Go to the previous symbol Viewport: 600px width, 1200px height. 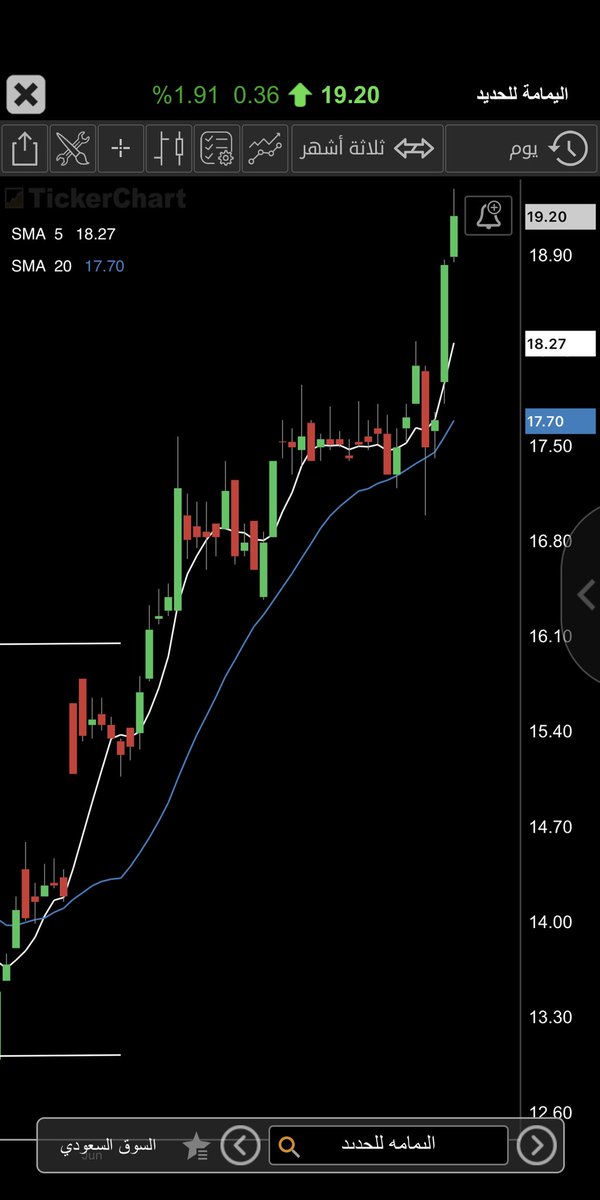(x=240, y=1145)
